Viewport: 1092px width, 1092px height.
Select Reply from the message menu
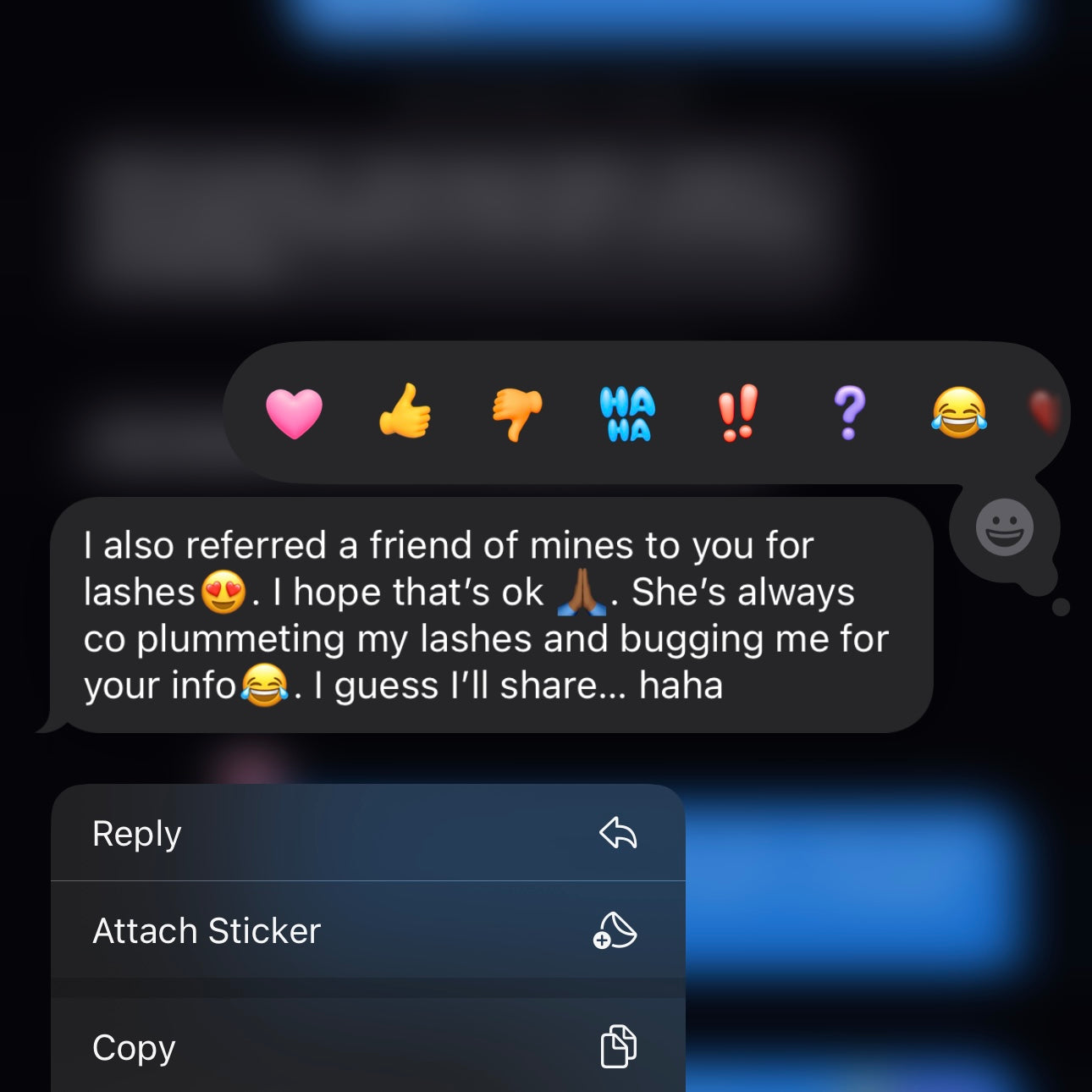(367, 834)
